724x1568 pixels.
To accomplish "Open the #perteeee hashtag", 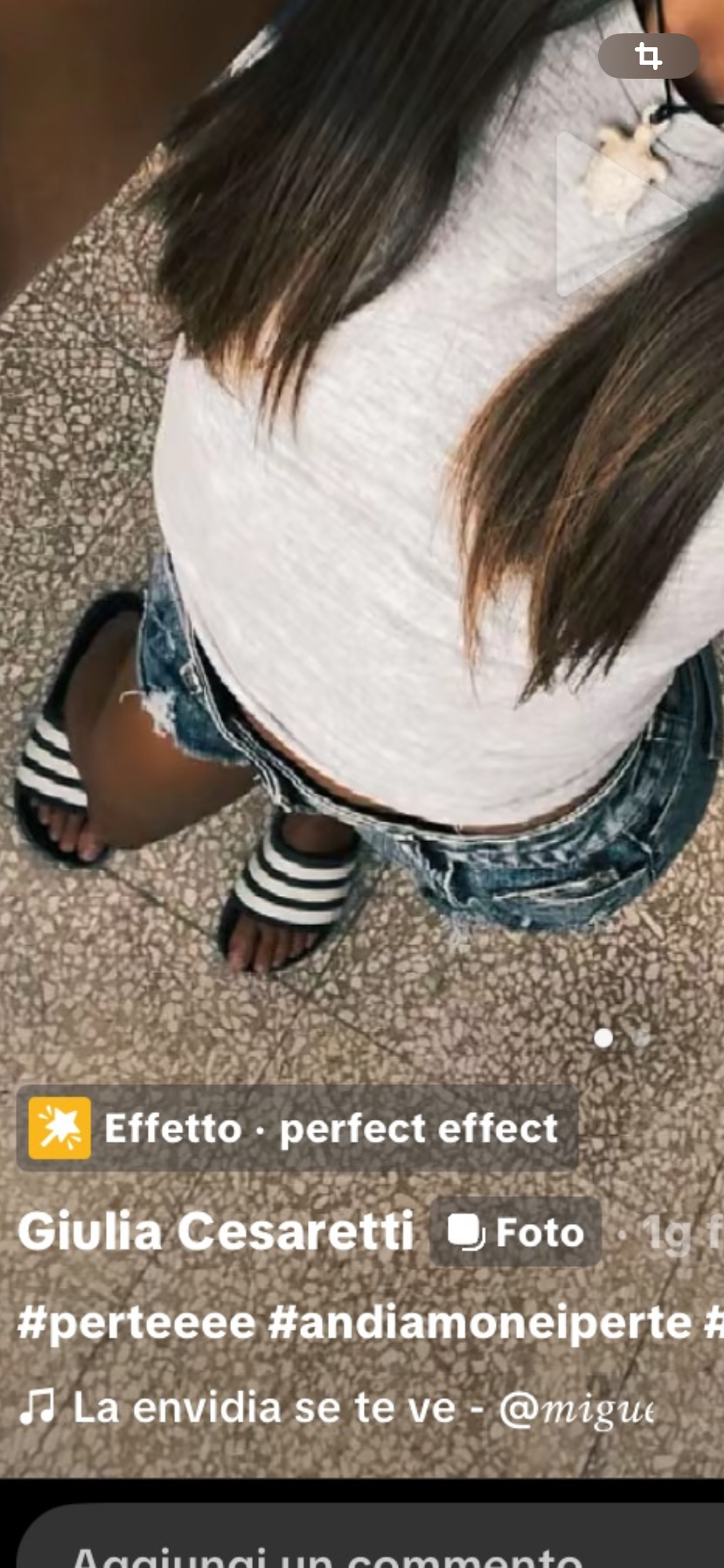I will 136,1322.
